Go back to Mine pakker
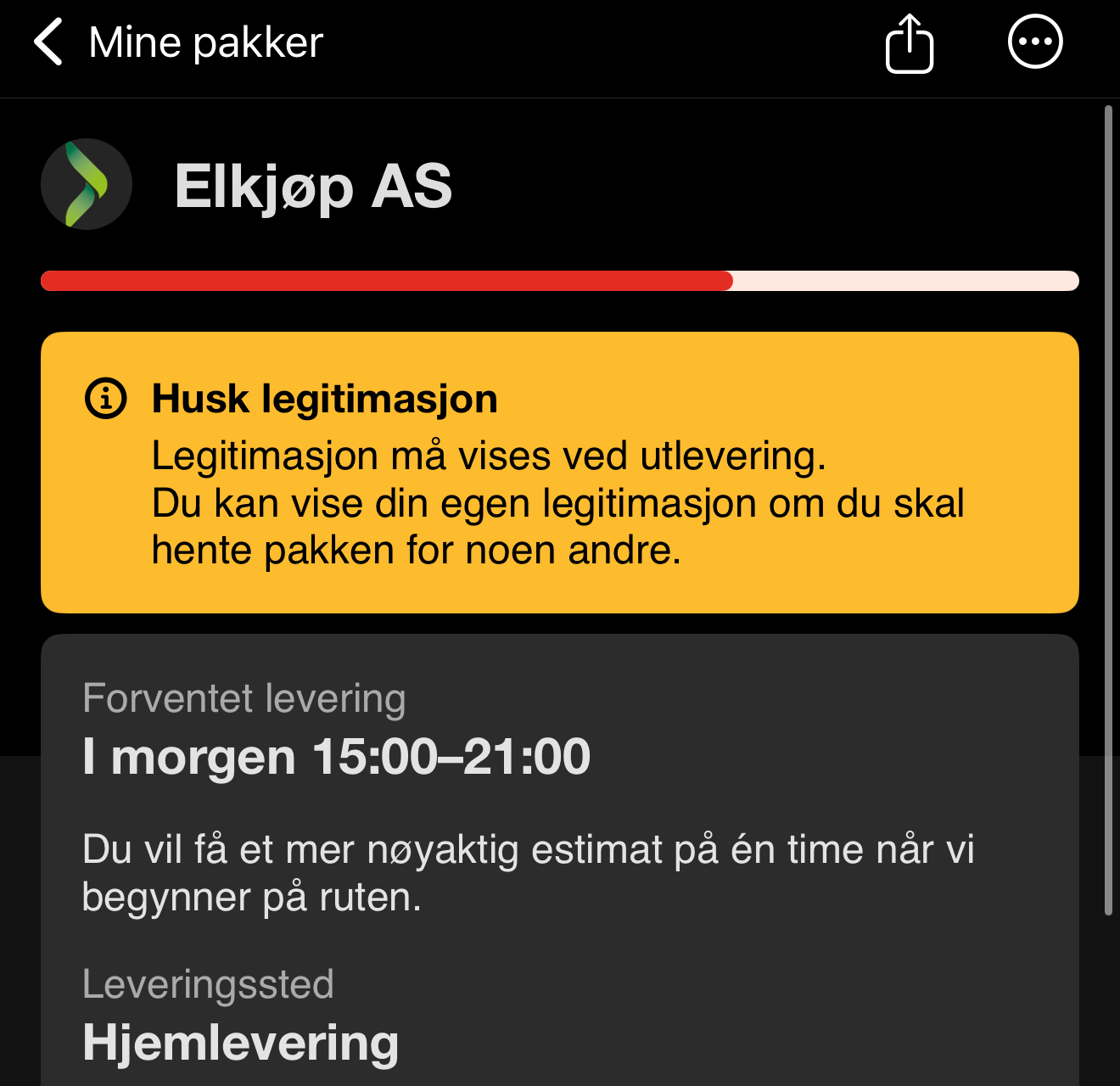The height and width of the screenshot is (1086, 1120). 51,42
